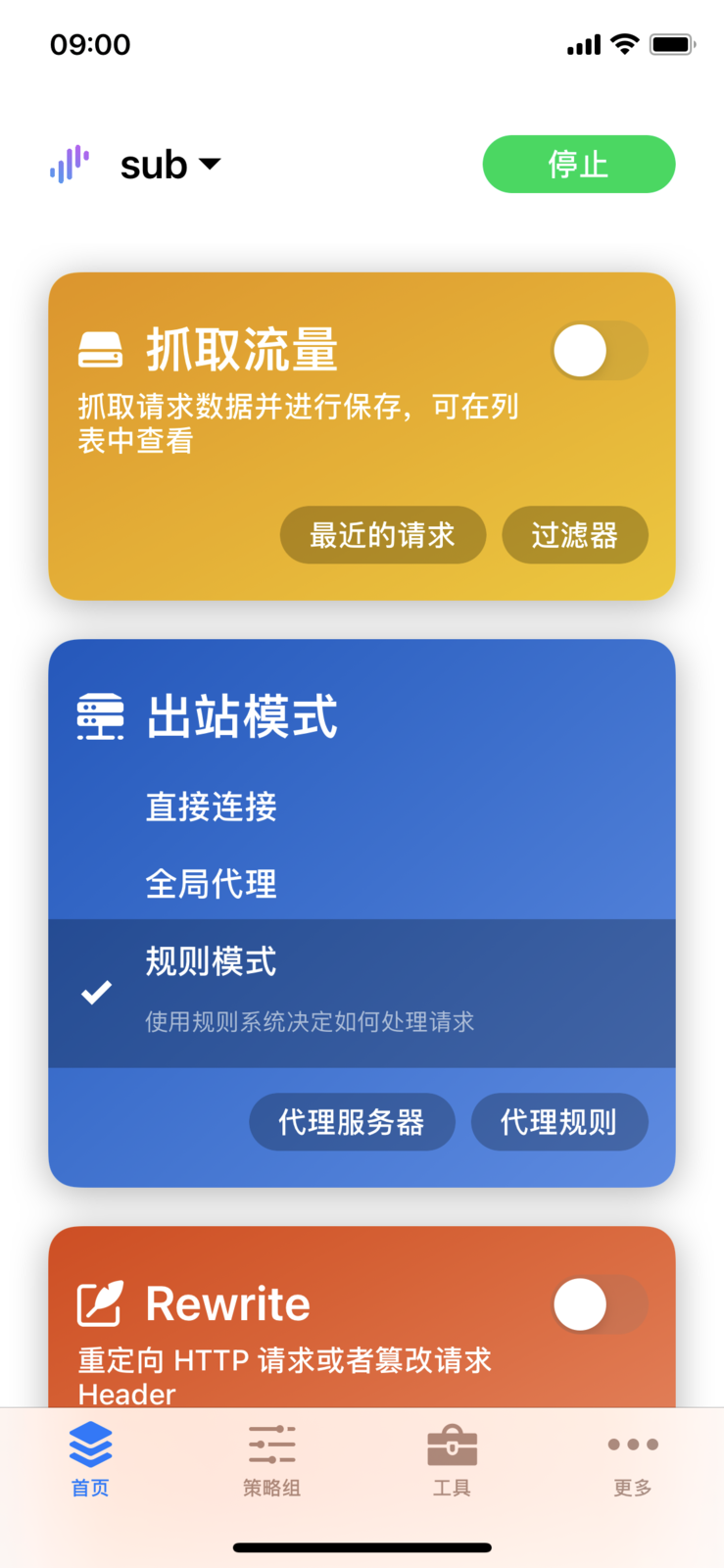Open the 更多 tab
Screen dimensions: 724x1568
[633, 1458]
